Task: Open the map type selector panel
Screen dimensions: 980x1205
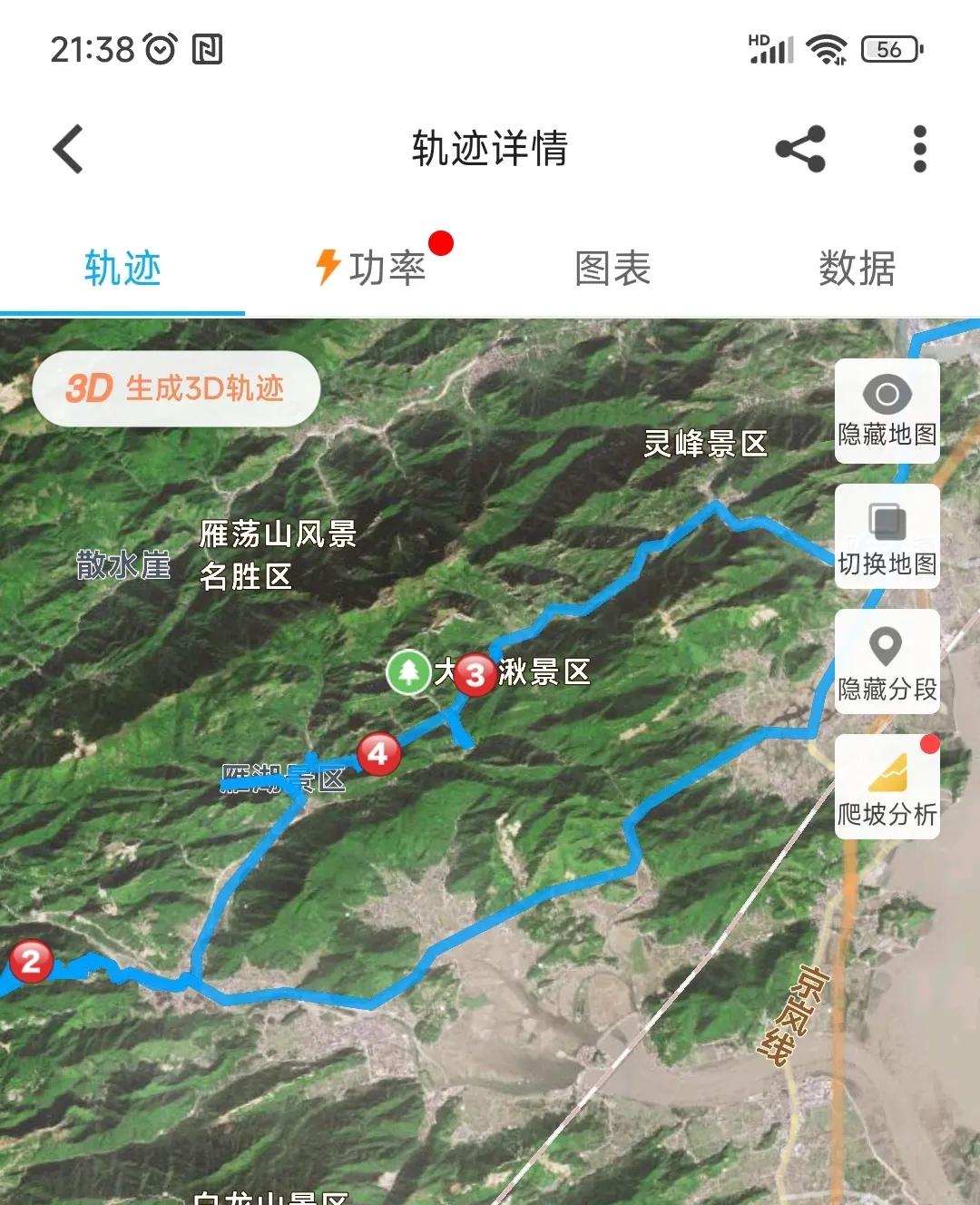Action: coord(887,537)
